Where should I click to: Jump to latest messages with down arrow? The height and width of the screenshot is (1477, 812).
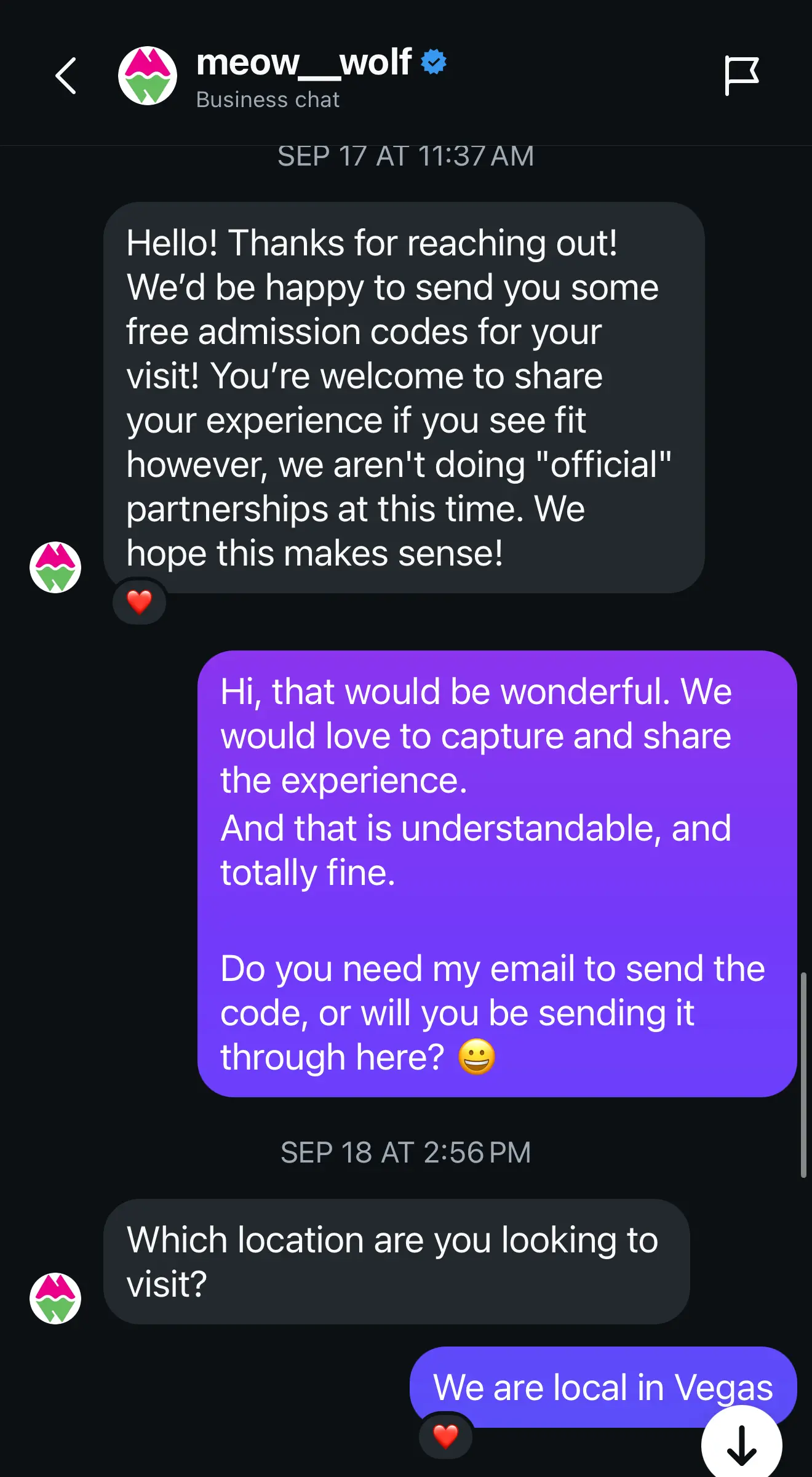pyautogui.click(x=741, y=1444)
